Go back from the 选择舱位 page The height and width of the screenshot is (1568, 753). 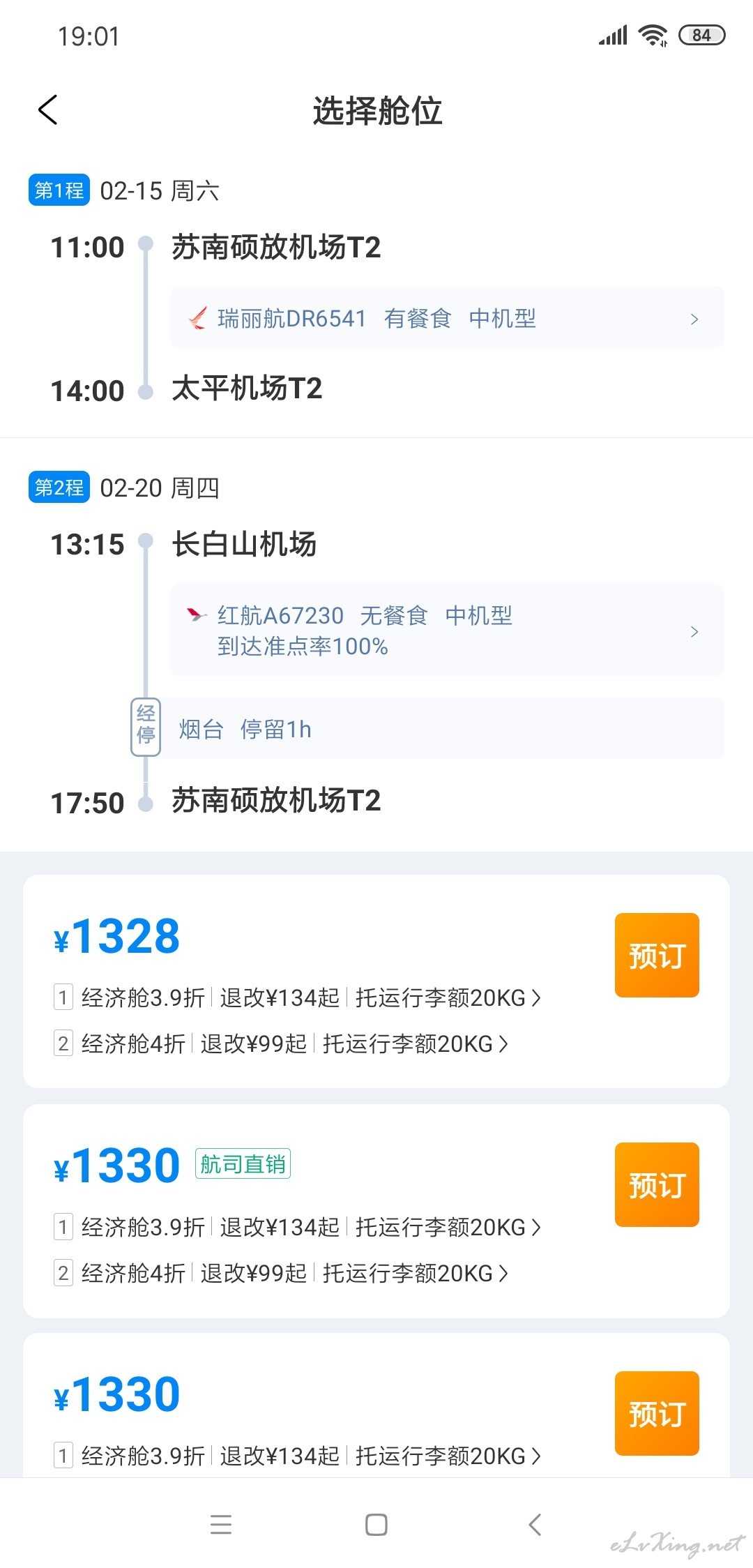pos(47,110)
